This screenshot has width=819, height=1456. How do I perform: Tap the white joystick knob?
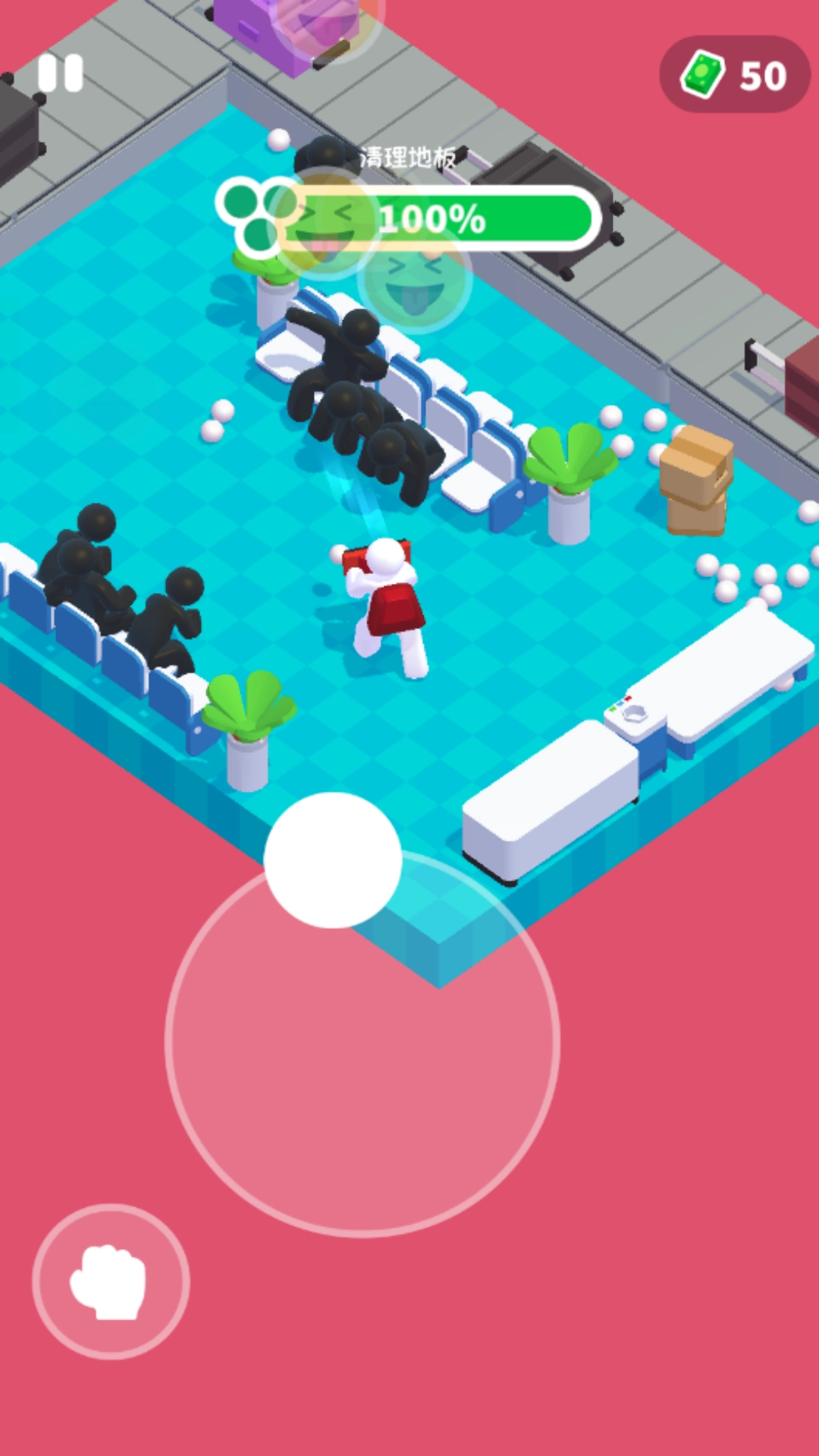pyautogui.click(x=333, y=860)
